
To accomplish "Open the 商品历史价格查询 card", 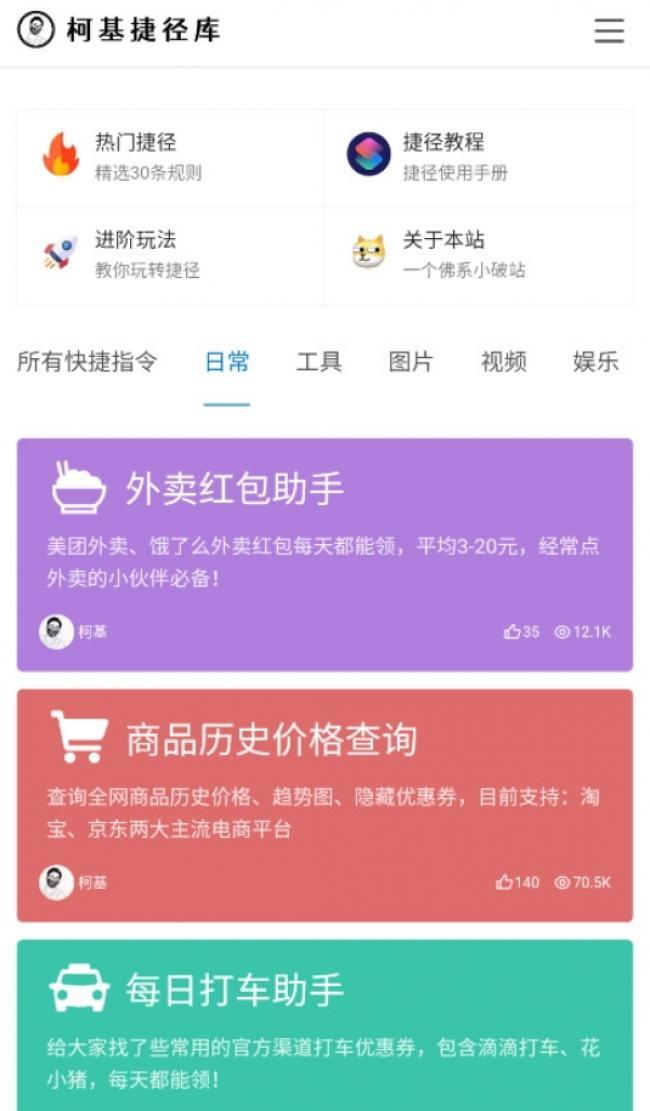I will tap(325, 806).
